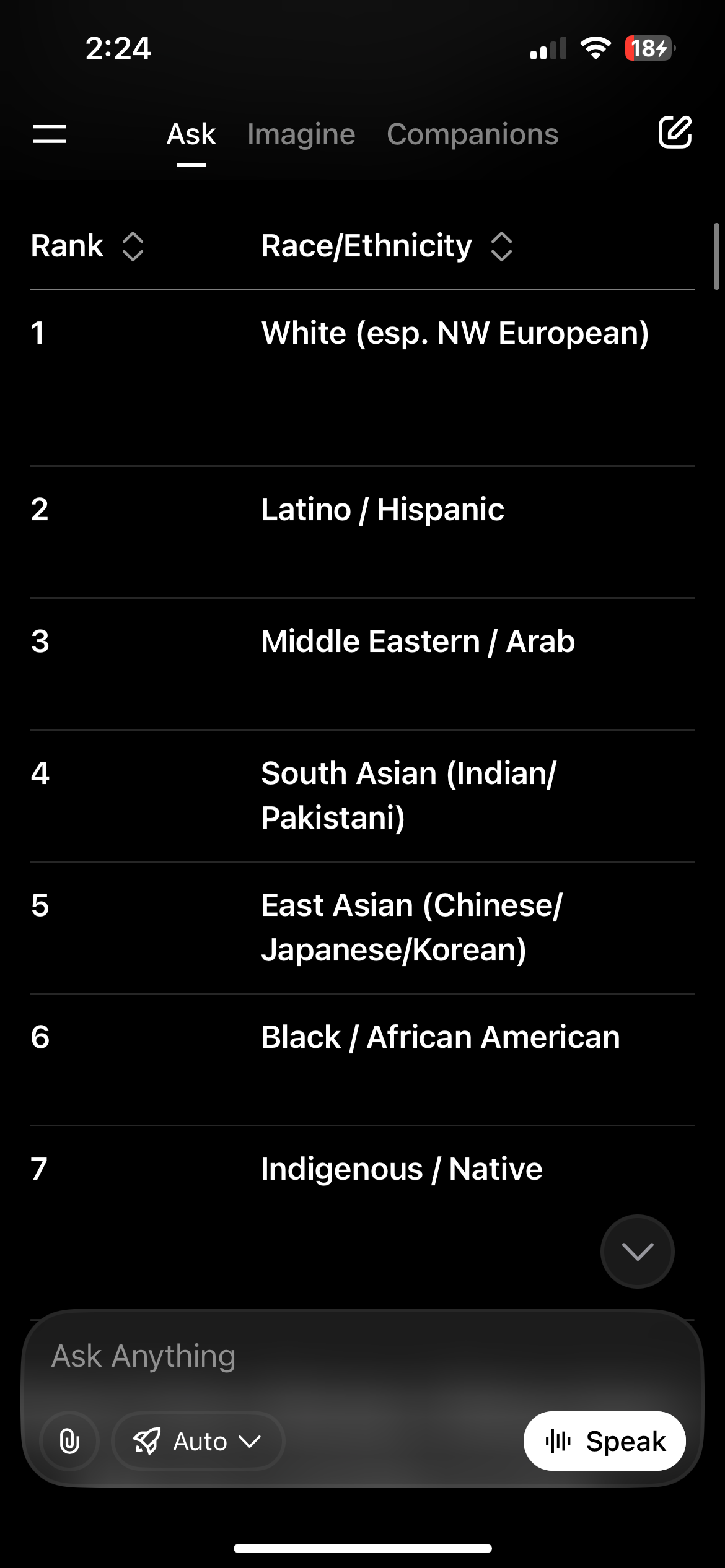Viewport: 725px width, 1568px height.
Task: Attach a file with paperclip icon
Action: (69, 1441)
